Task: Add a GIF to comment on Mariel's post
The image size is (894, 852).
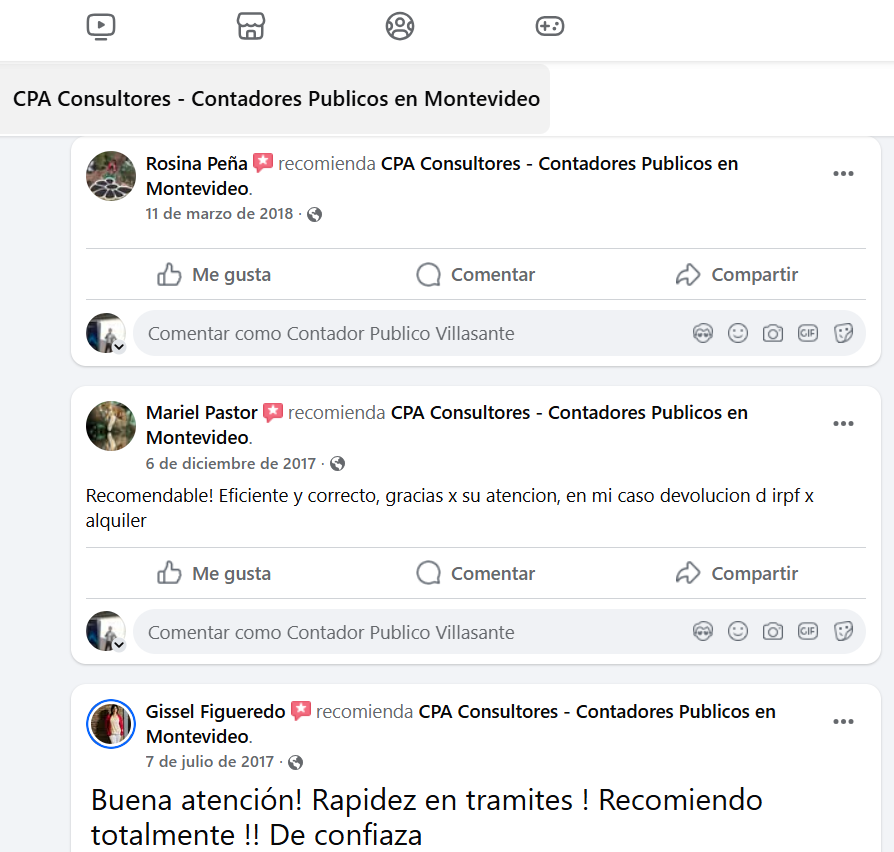Action: coord(808,631)
